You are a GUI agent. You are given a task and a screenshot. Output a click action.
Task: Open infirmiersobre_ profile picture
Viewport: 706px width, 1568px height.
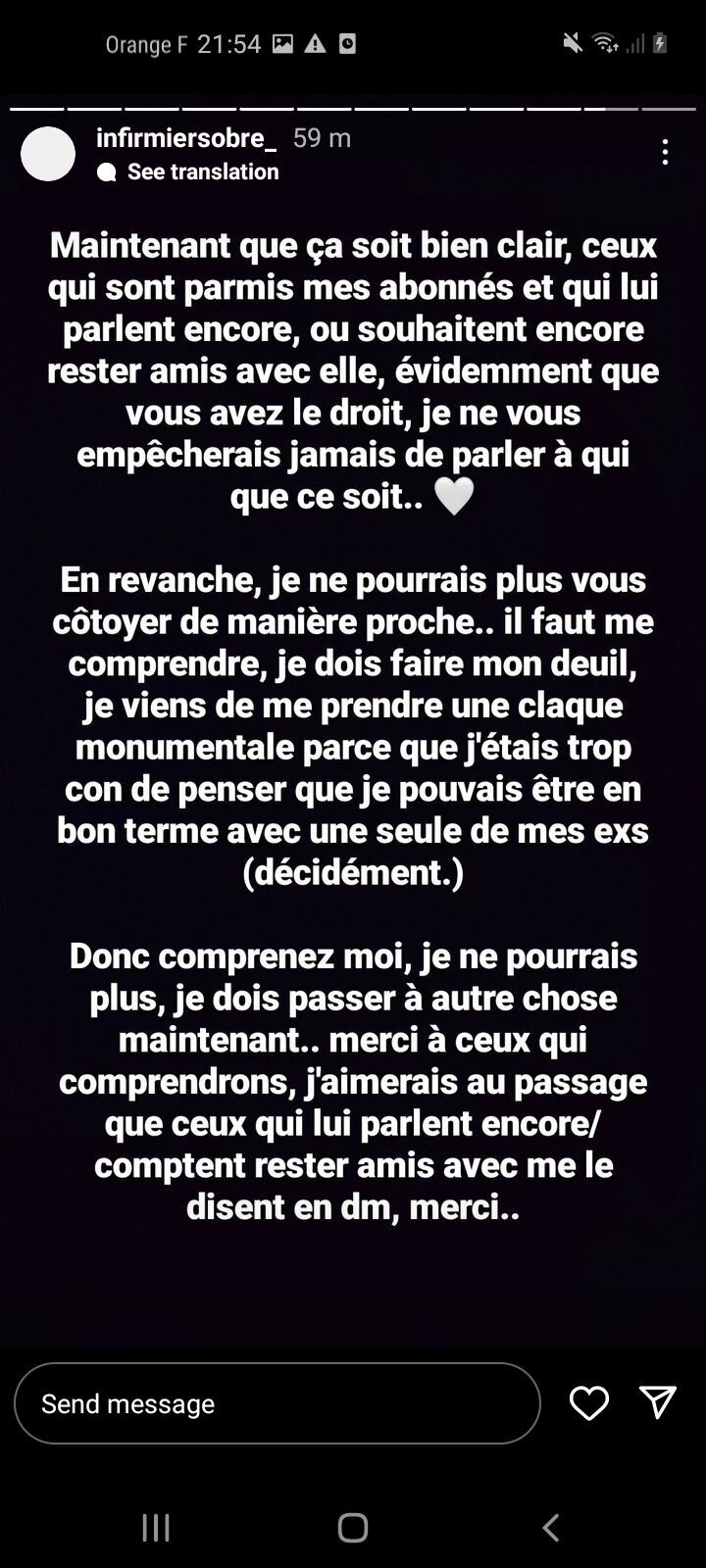click(x=48, y=154)
